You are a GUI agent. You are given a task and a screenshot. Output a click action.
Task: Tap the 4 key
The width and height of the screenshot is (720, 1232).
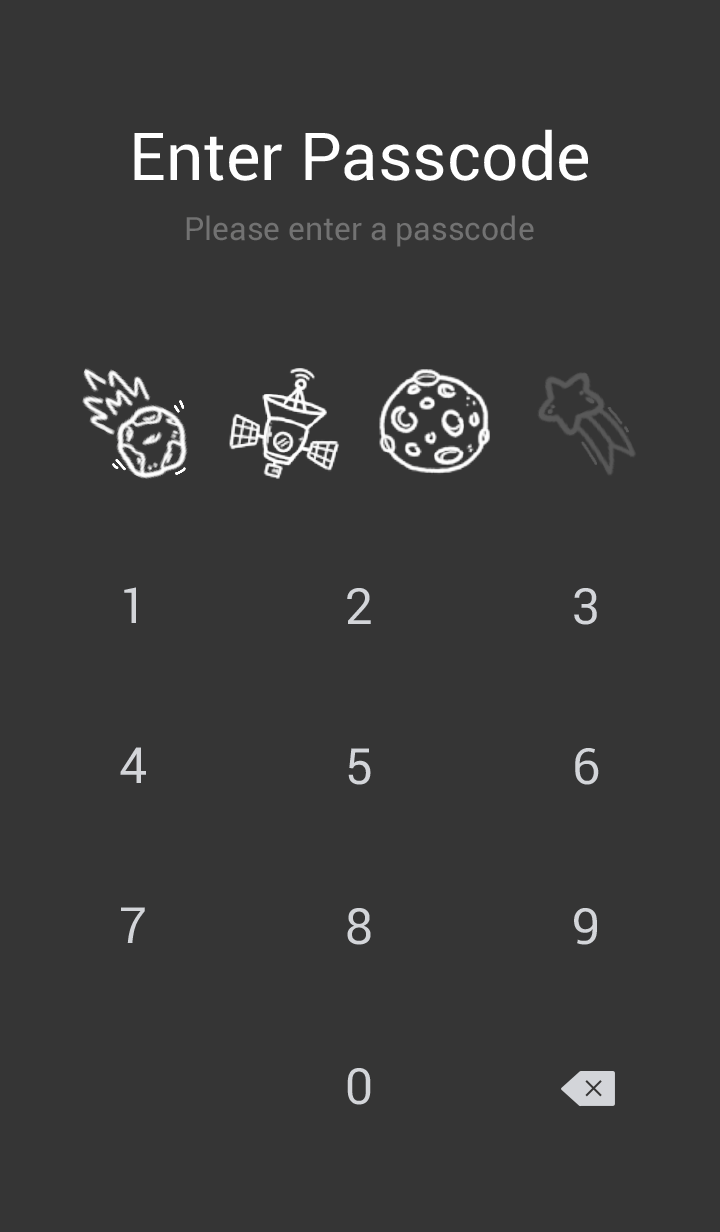click(132, 767)
